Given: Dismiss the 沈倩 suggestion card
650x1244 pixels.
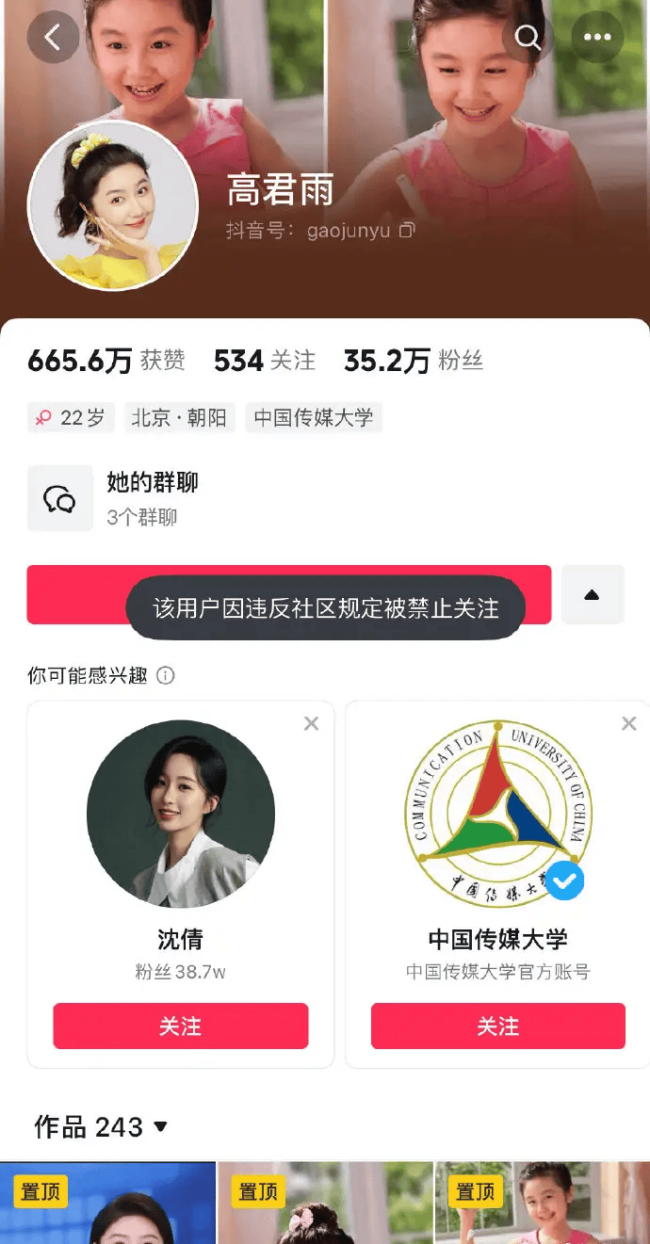Looking at the screenshot, I should (x=311, y=723).
